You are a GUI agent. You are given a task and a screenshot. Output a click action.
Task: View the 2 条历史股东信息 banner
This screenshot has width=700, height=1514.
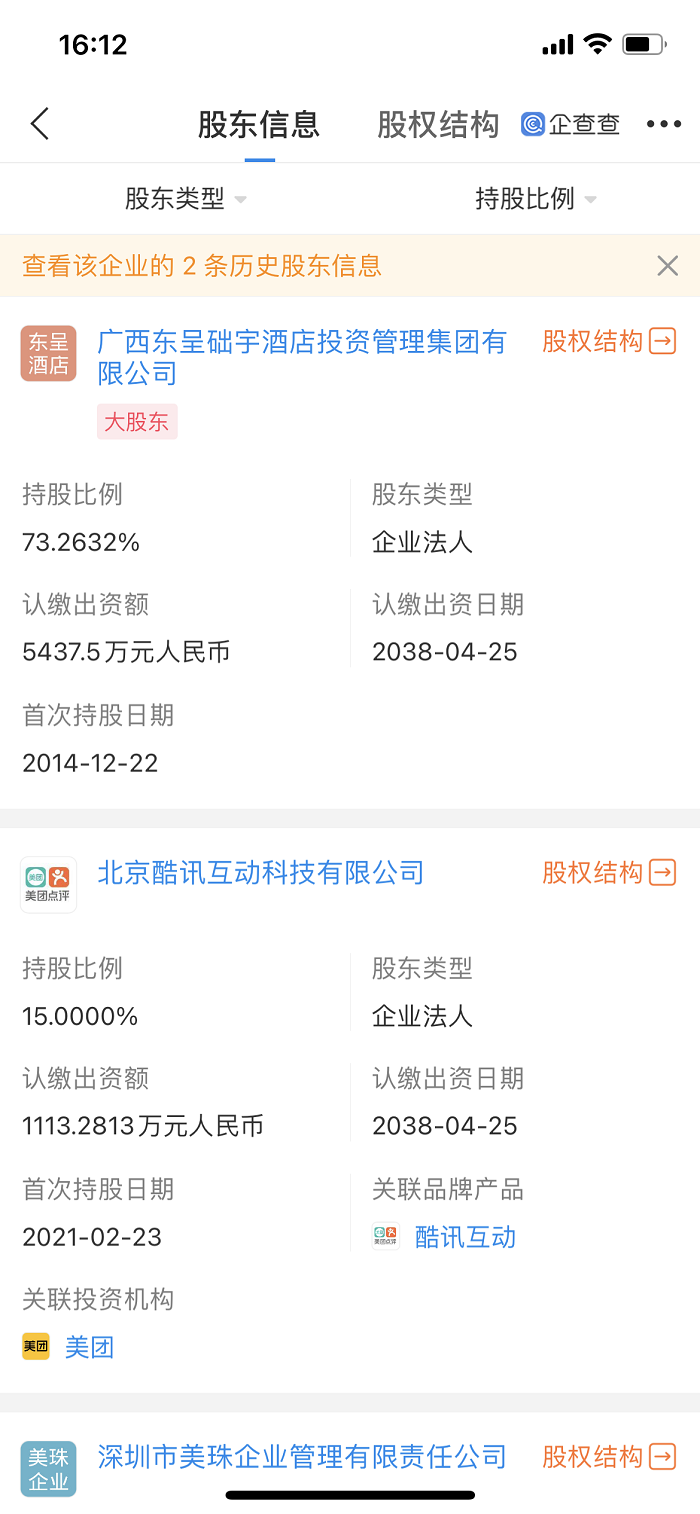[x=202, y=266]
